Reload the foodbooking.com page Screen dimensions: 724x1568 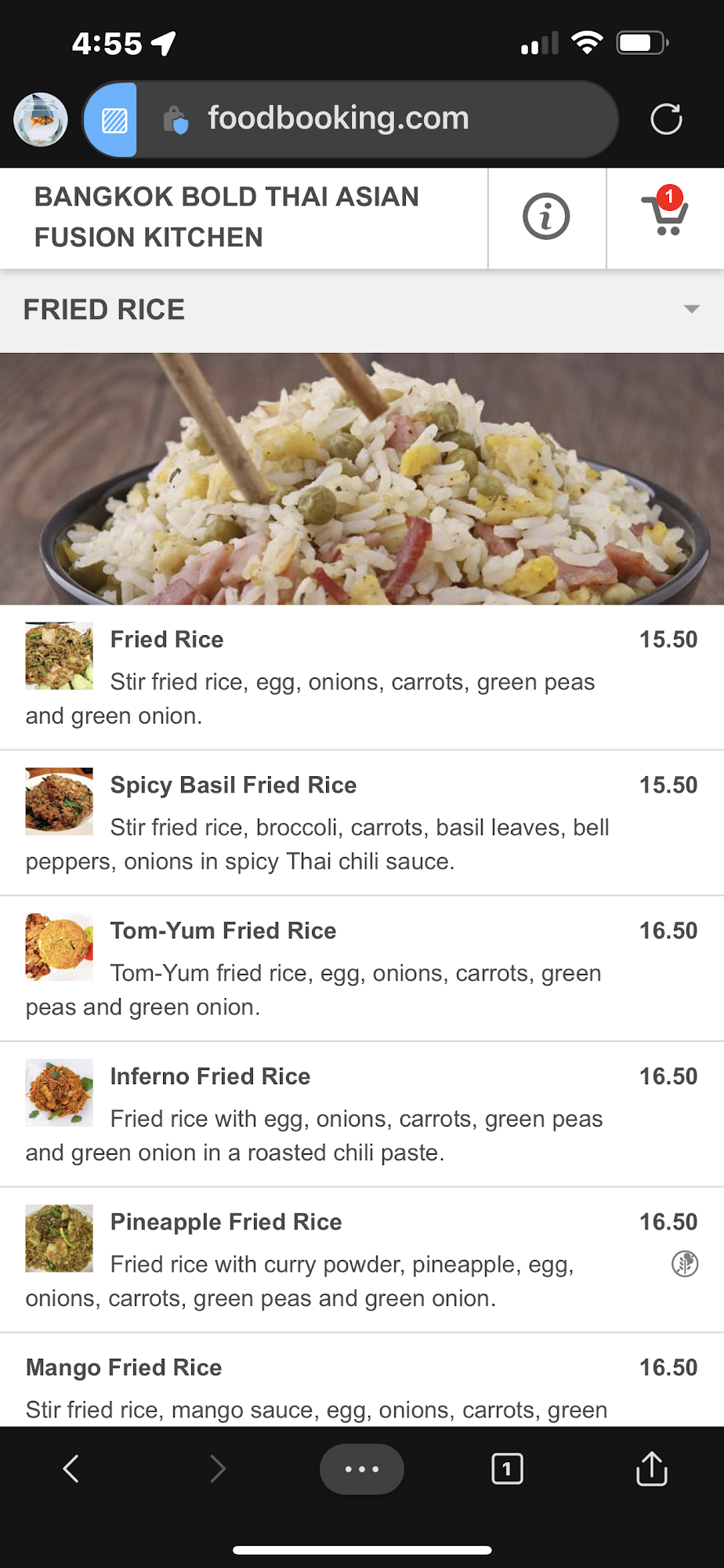[x=666, y=119]
